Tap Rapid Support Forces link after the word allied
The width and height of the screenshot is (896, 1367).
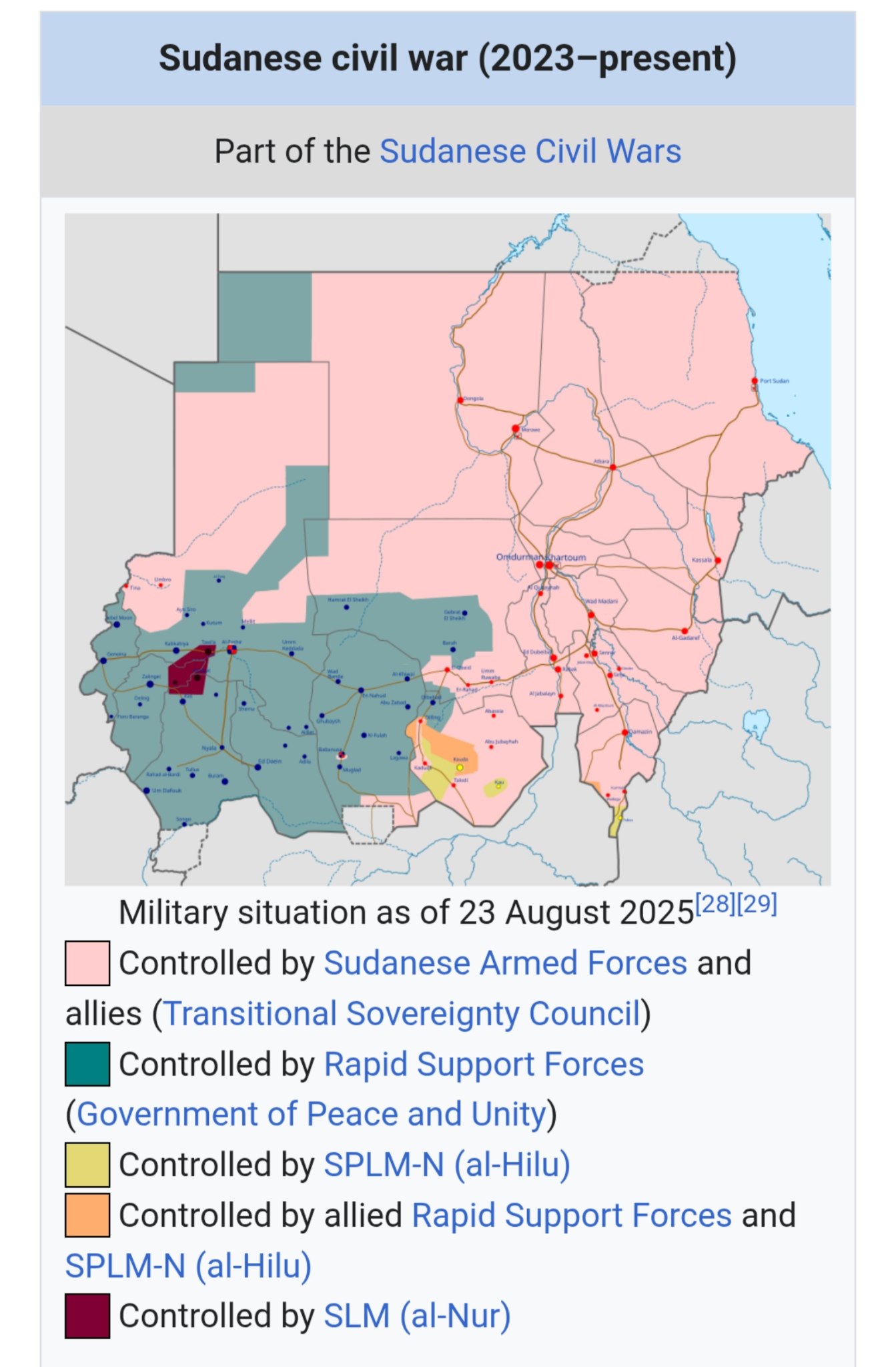coord(572,1215)
